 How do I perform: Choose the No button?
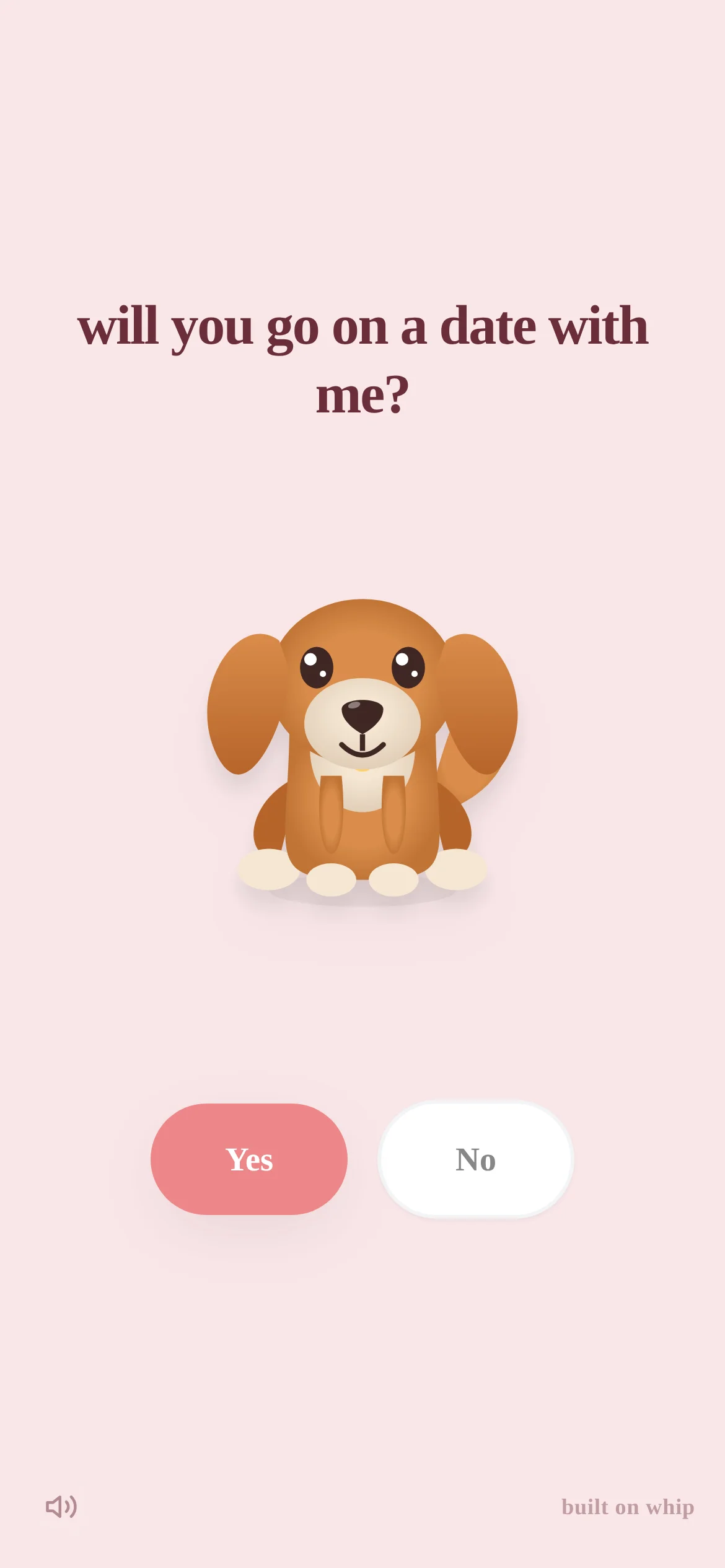coord(475,1159)
